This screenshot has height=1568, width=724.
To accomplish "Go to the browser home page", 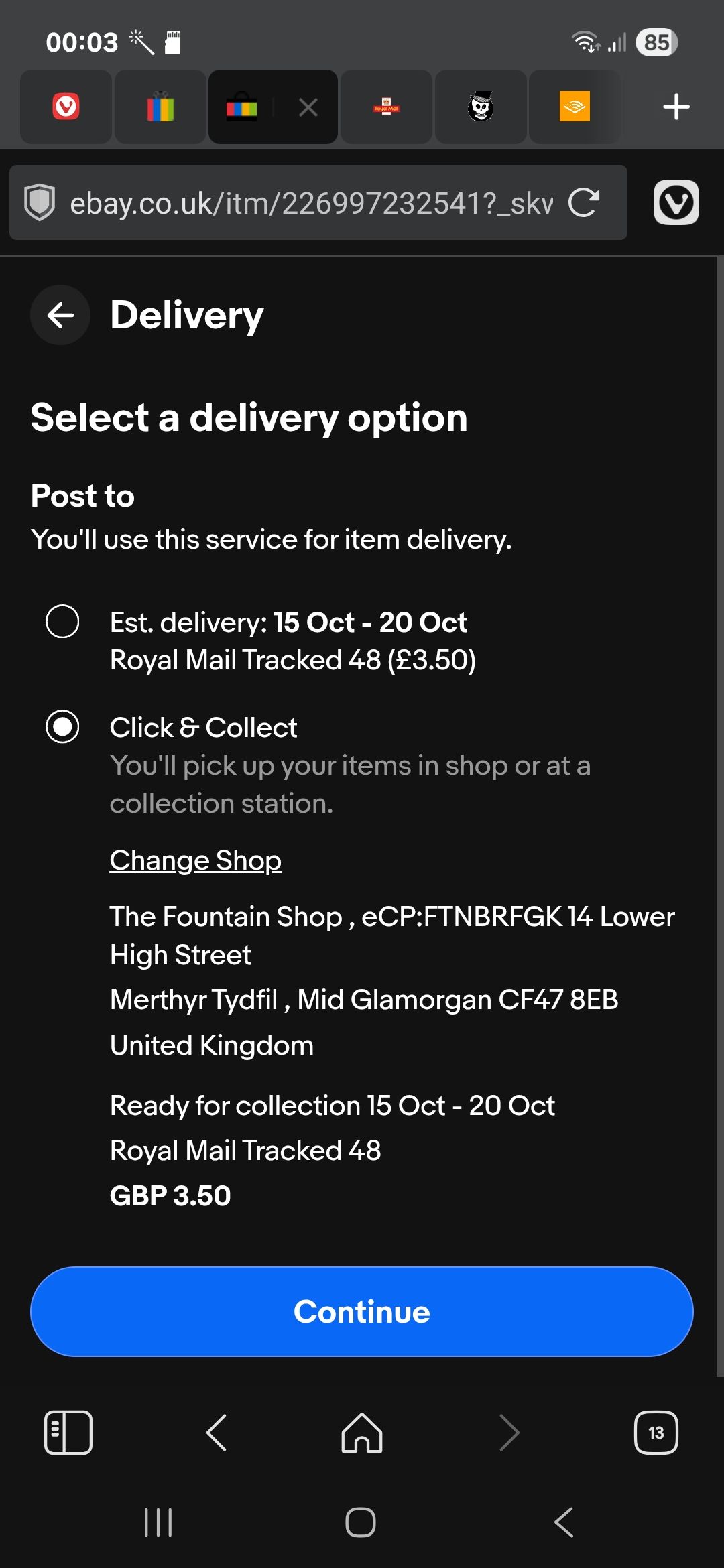I will tap(362, 1433).
